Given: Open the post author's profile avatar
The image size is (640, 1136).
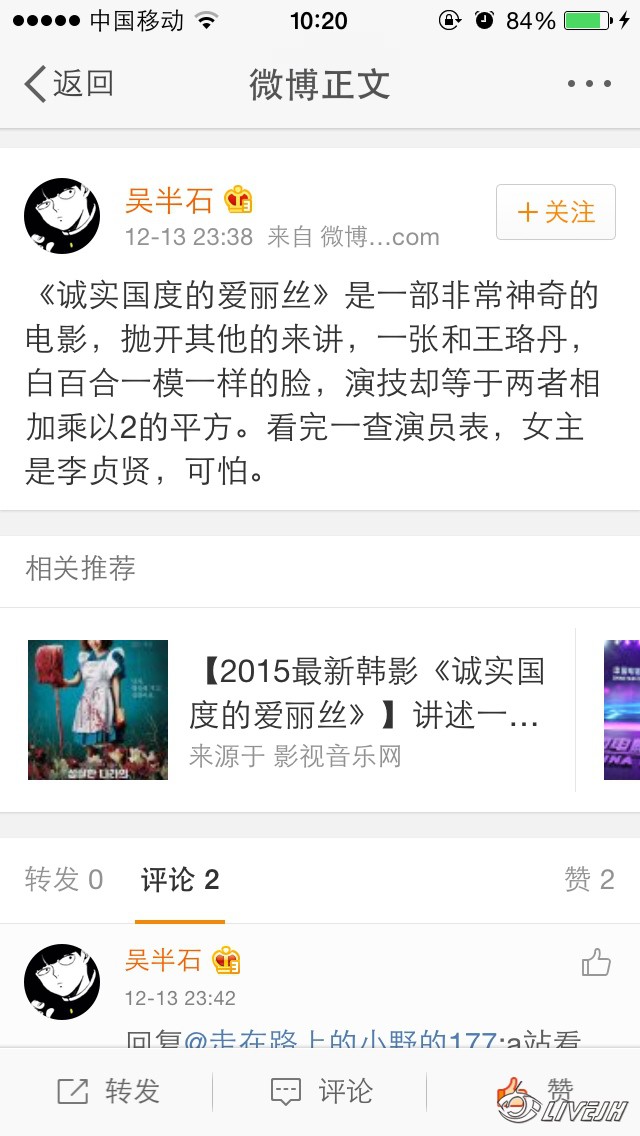Looking at the screenshot, I should point(62,216).
